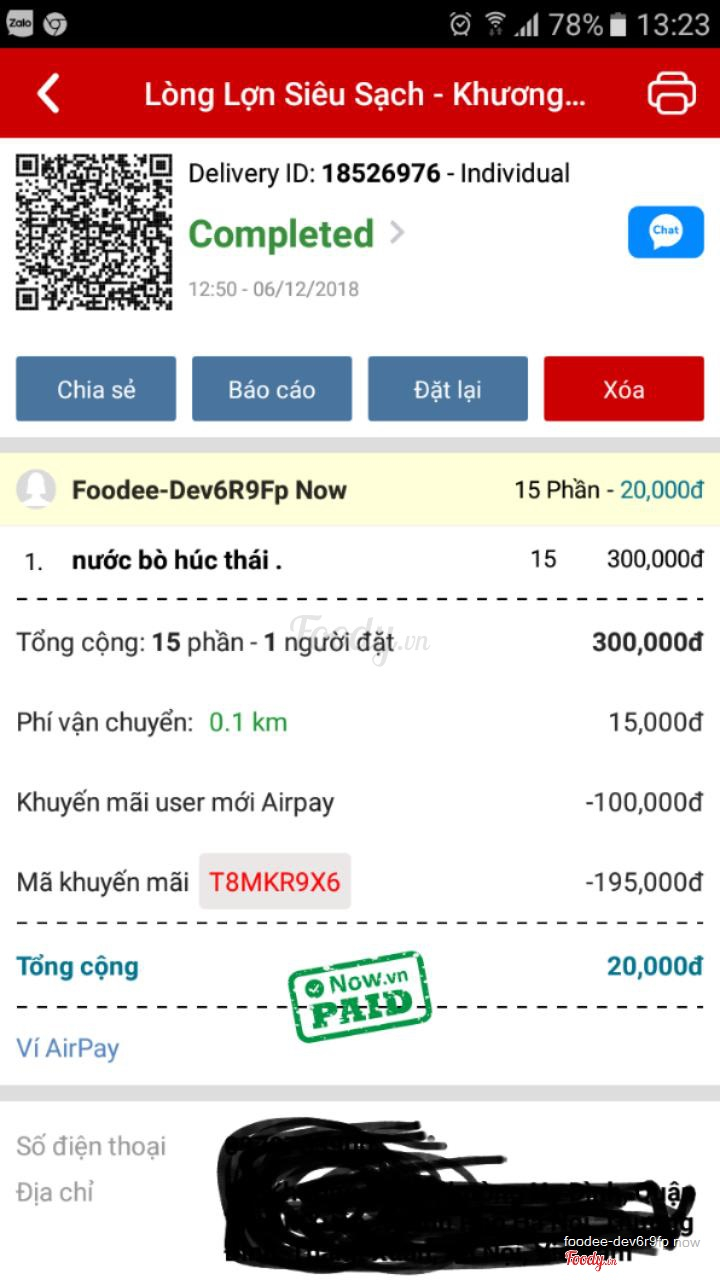The height and width of the screenshot is (1280, 720).
Task: Select the Báo cáo button
Action: (271, 389)
